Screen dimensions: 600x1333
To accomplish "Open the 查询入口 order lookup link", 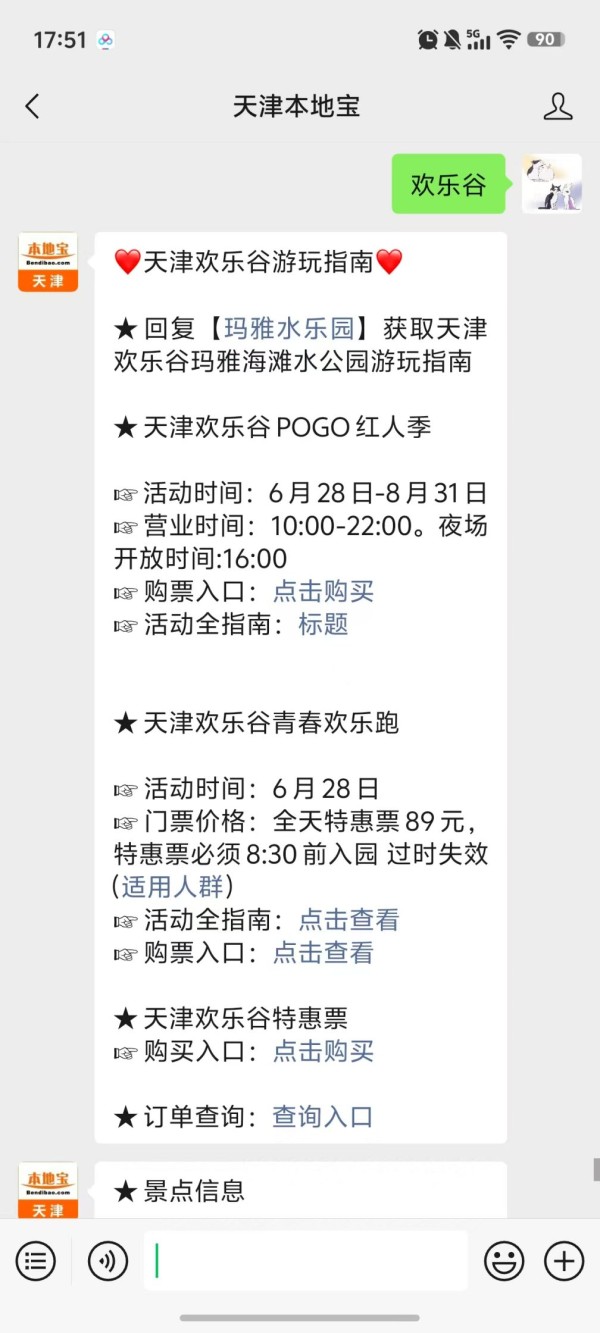I will pos(322,1116).
